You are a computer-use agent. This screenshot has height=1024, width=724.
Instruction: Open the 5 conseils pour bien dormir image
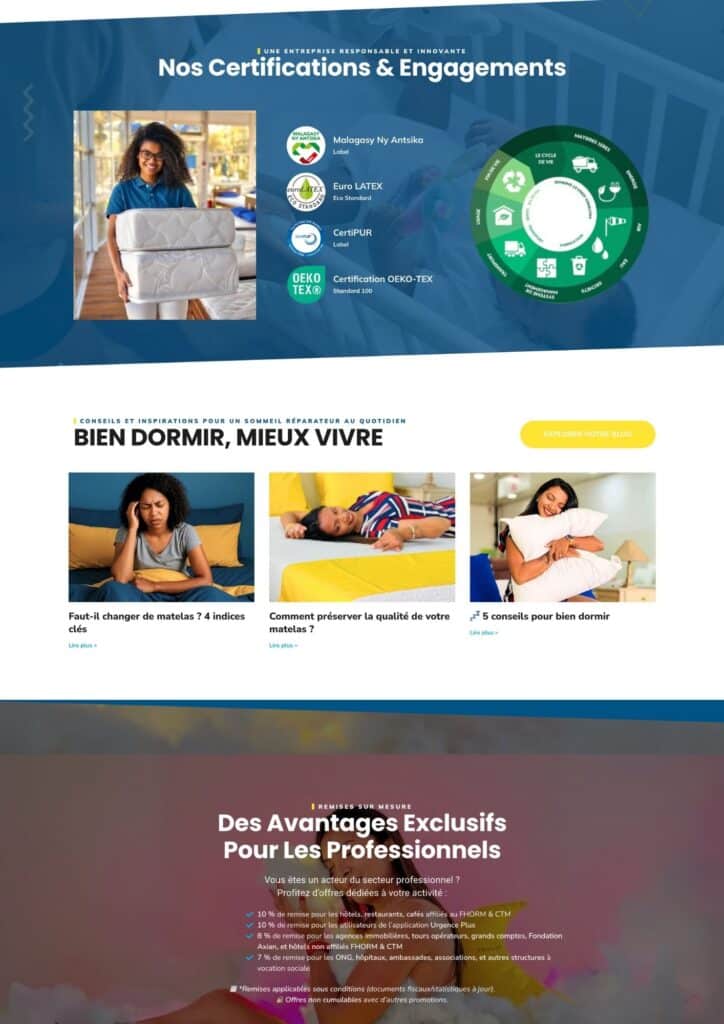click(x=562, y=536)
